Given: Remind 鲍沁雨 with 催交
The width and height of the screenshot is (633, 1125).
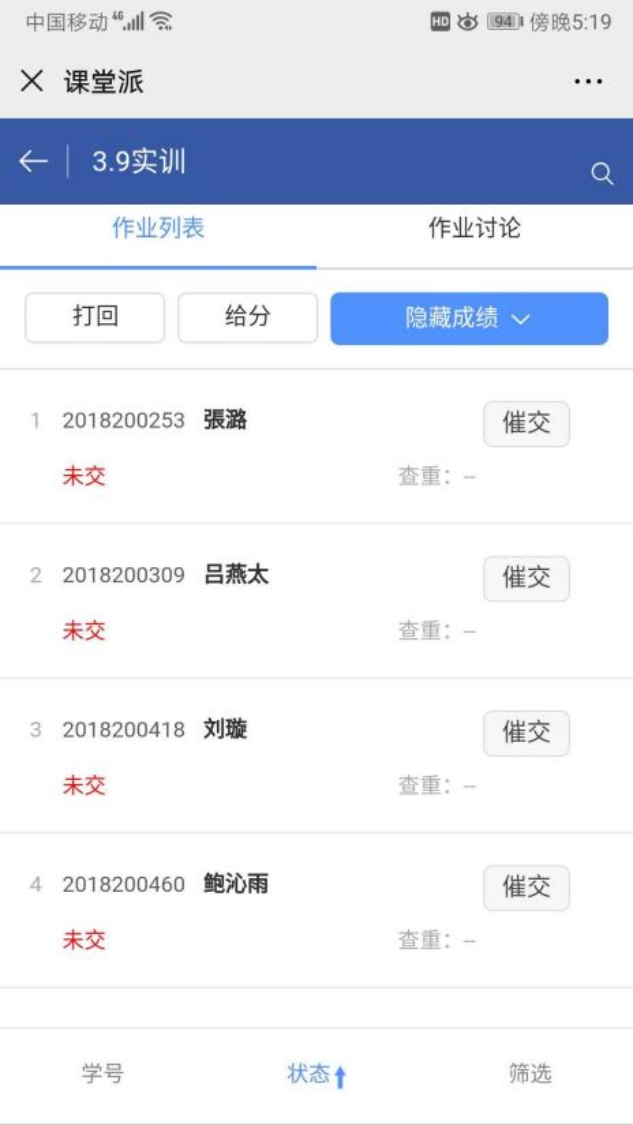Looking at the screenshot, I should (526, 887).
